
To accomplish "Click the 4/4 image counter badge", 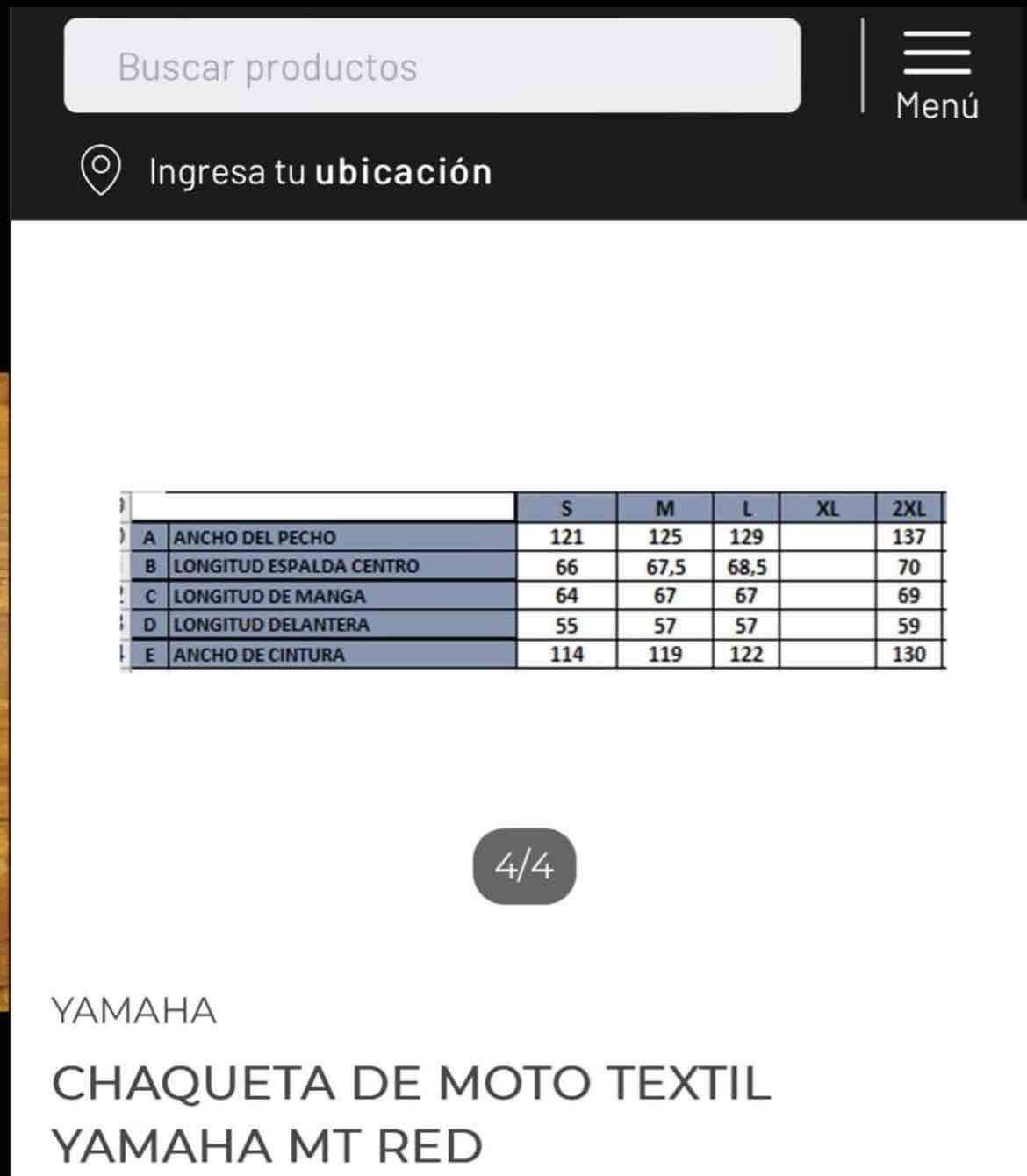I will coord(524,867).
